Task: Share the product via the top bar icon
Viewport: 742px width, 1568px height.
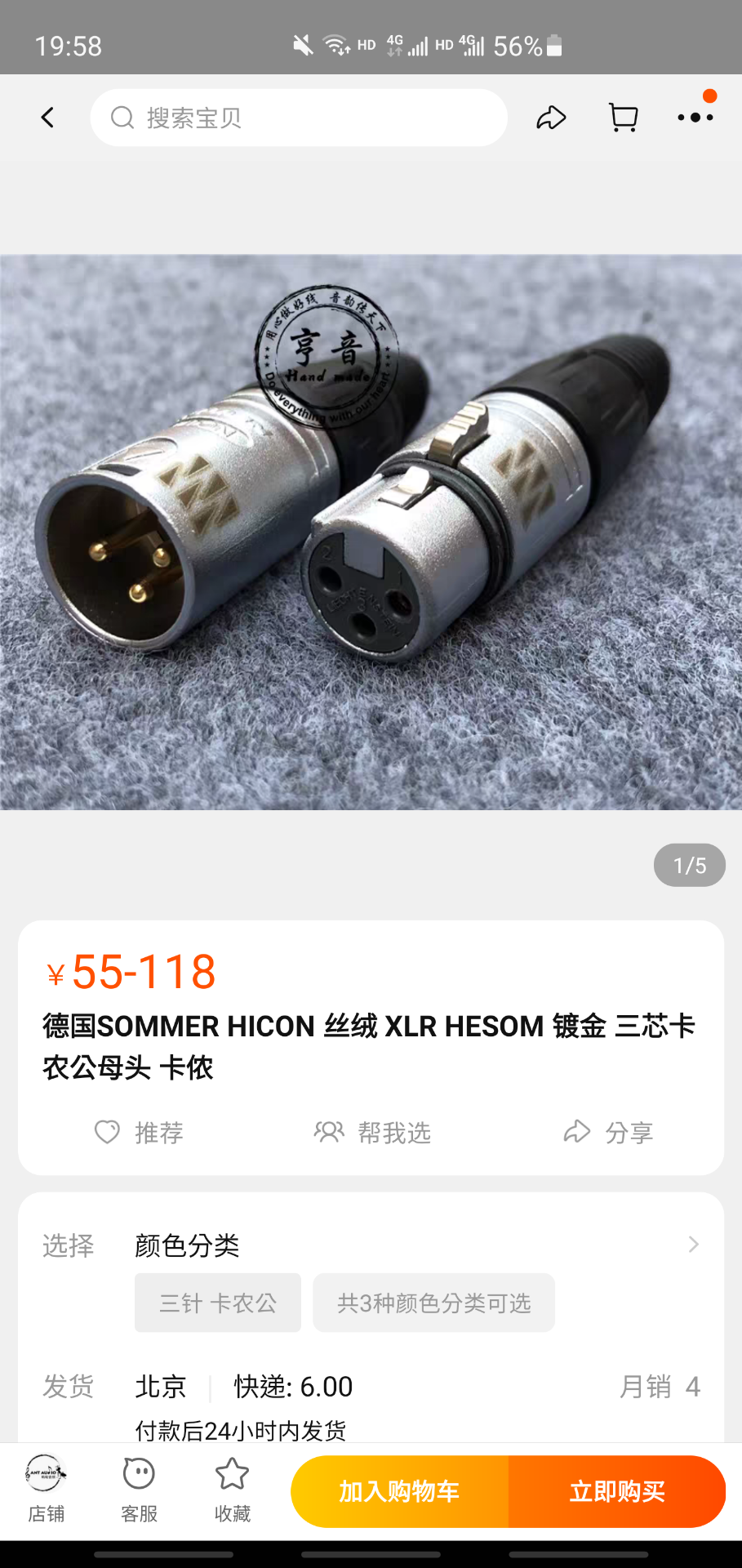Action: 551,118
